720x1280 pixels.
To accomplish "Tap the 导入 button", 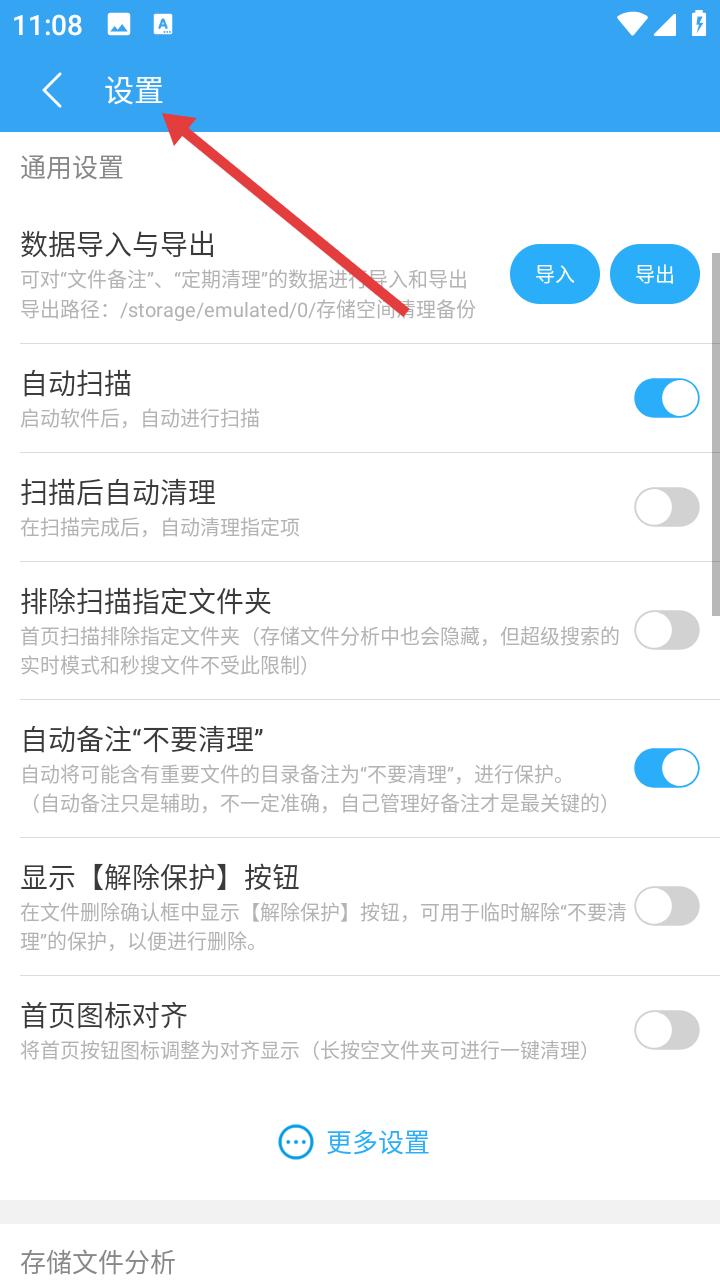I will (x=555, y=274).
